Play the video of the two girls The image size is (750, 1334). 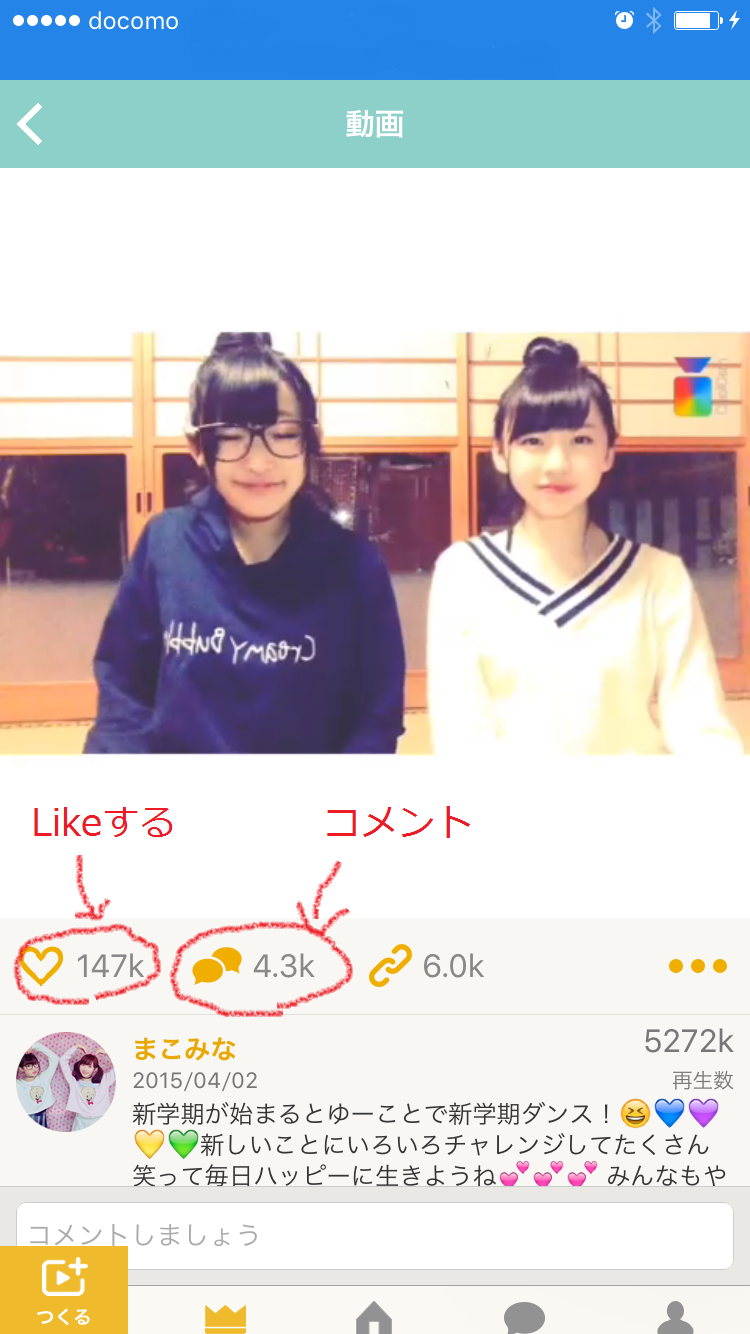point(375,543)
